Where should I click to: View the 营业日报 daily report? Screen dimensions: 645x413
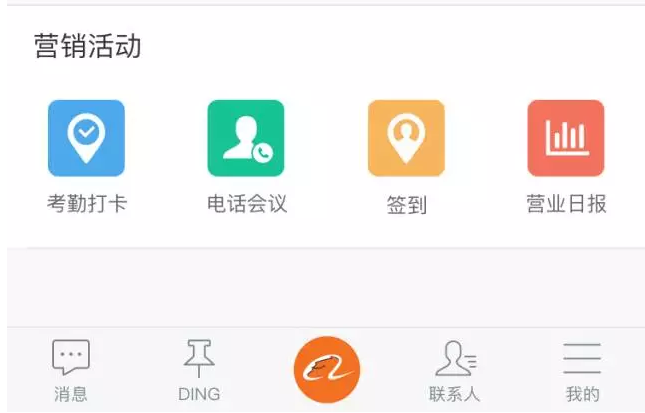tap(566, 139)
